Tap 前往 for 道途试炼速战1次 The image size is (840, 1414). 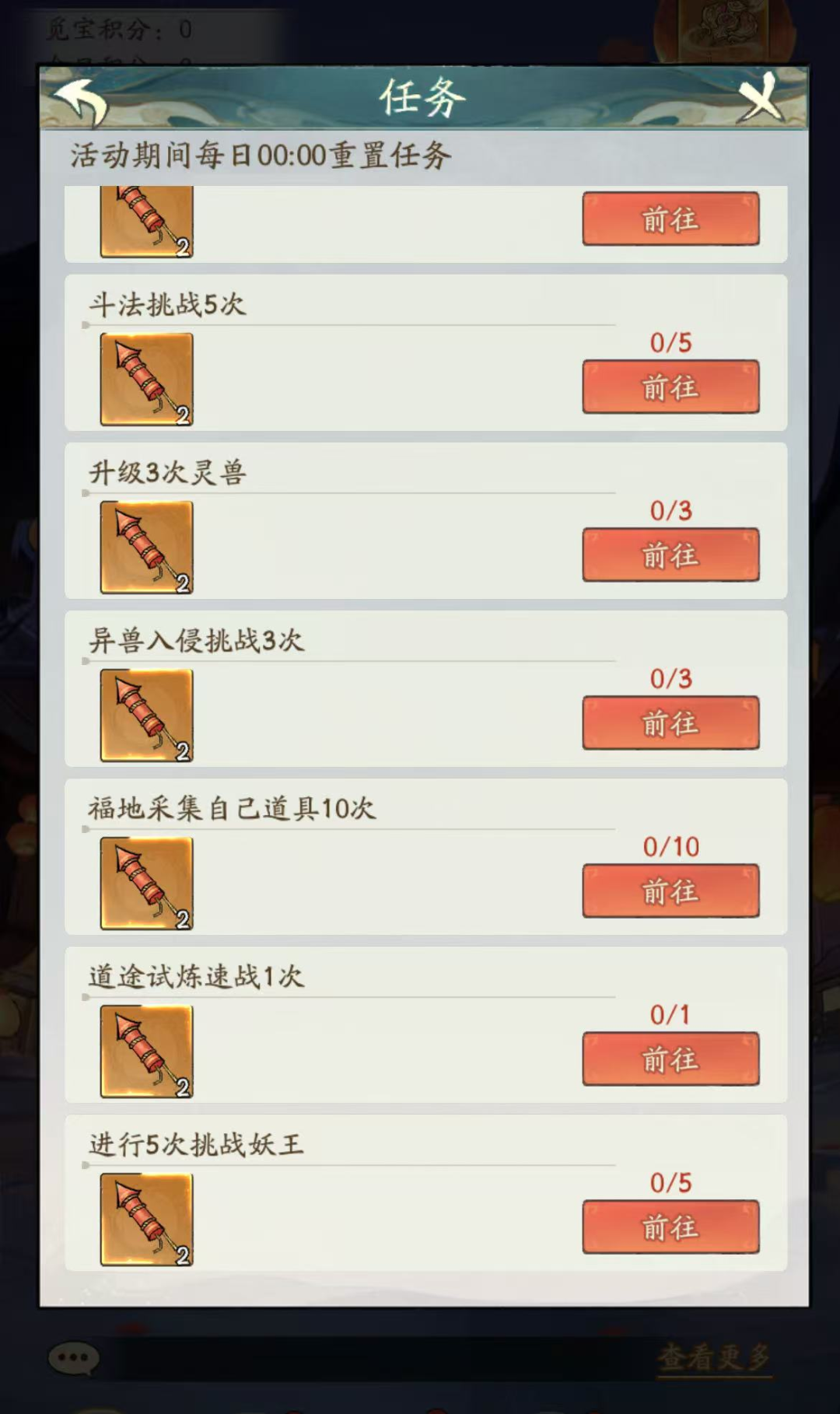click(670, 1059)
